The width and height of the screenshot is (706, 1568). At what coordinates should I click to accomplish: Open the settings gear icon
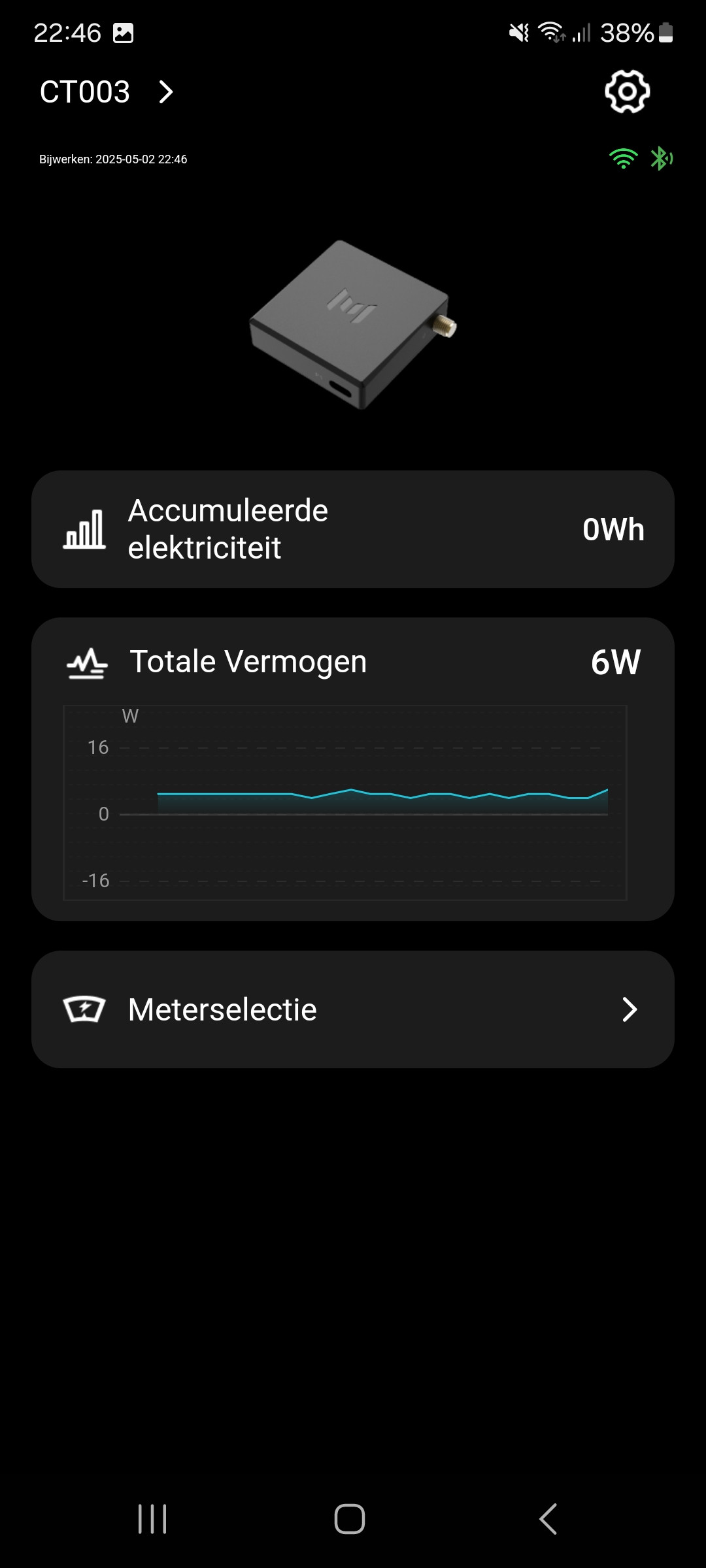point(627,91)
